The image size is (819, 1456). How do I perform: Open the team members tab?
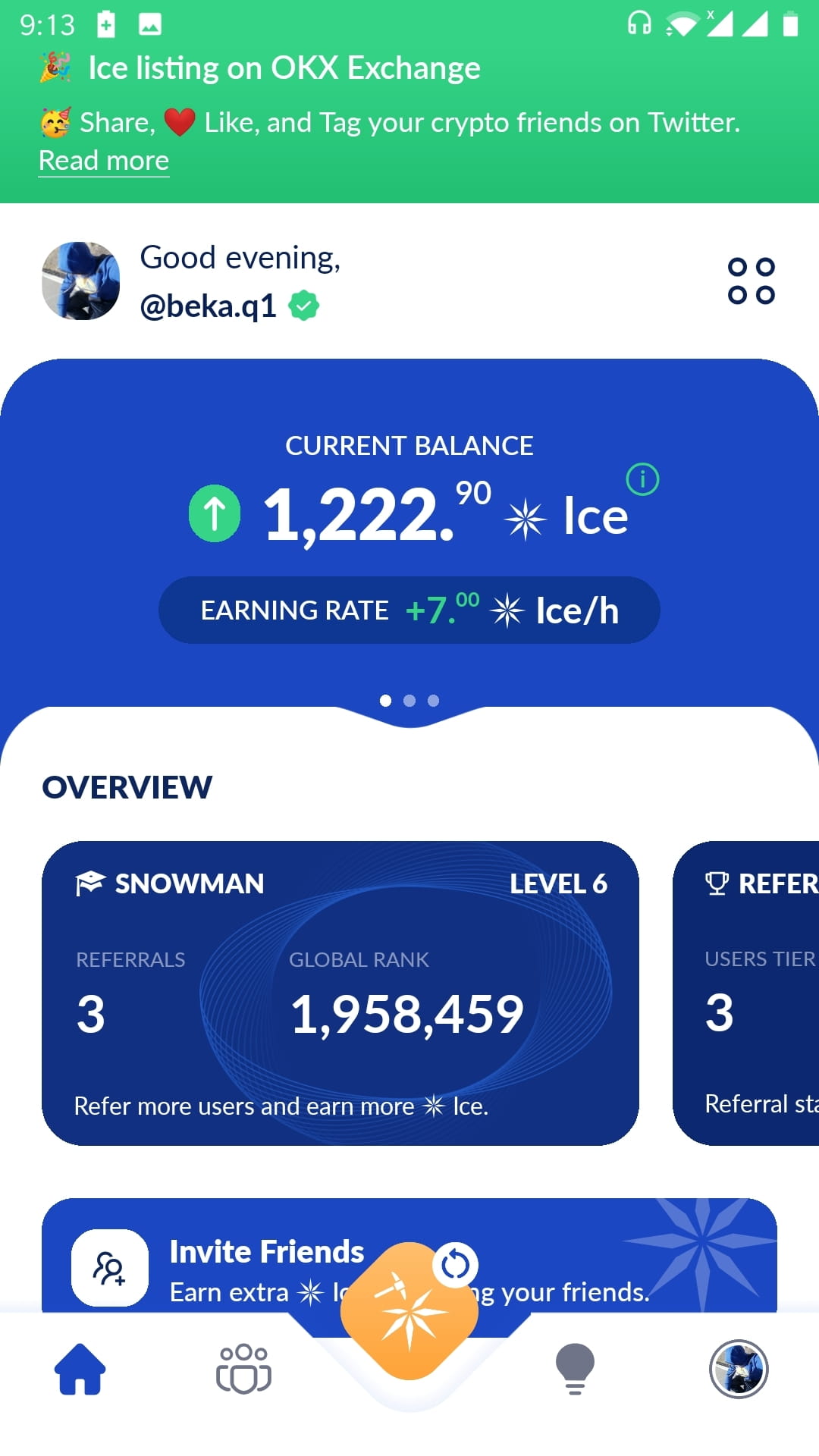tap(243, 1370)
